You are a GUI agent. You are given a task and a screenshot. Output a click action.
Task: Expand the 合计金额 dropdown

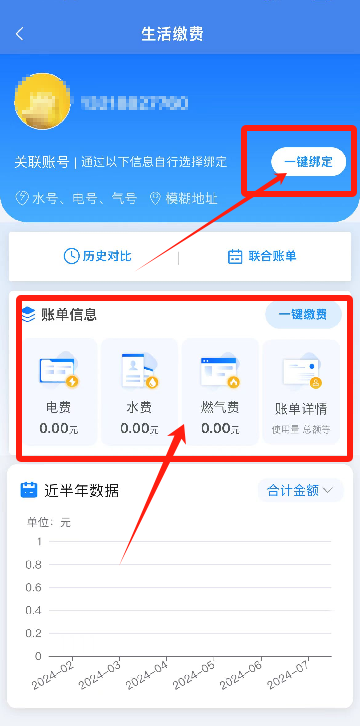pos(300,490)
